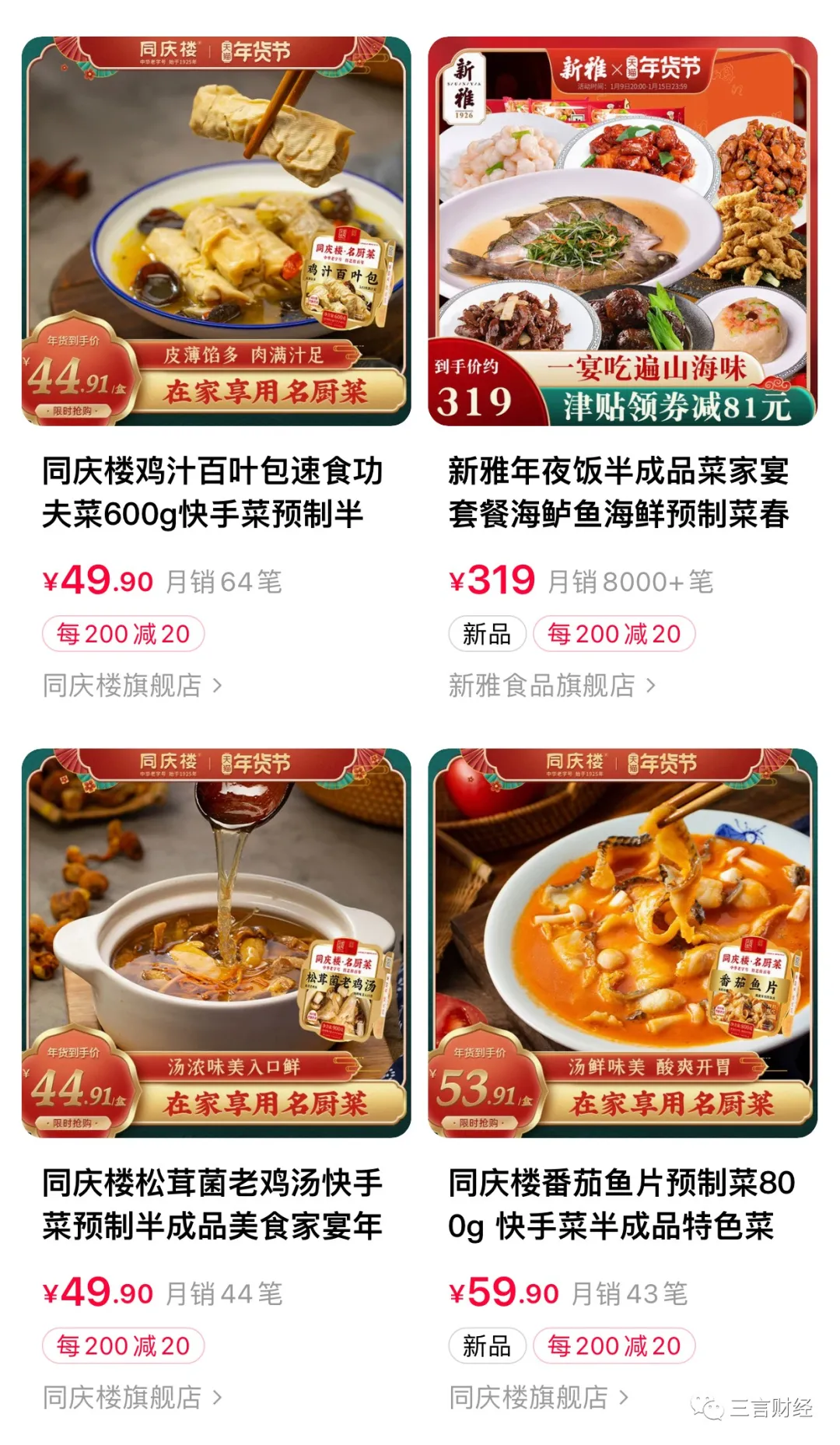840x1445 pixels.
Task: Open 同庆楼旗舰店 link under 松茸菌老鸡汤
Action: [x=132, y=1398]
